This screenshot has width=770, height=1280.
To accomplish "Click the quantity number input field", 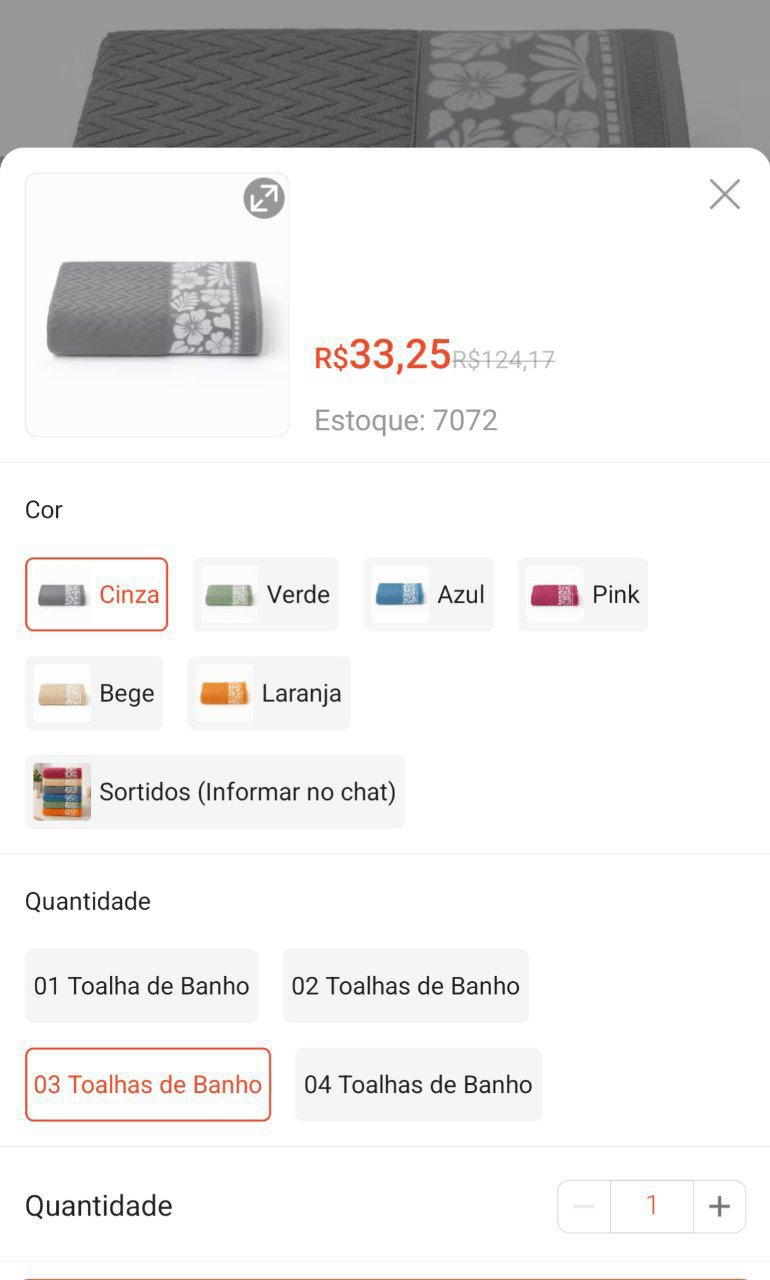I will [651, 1206].
